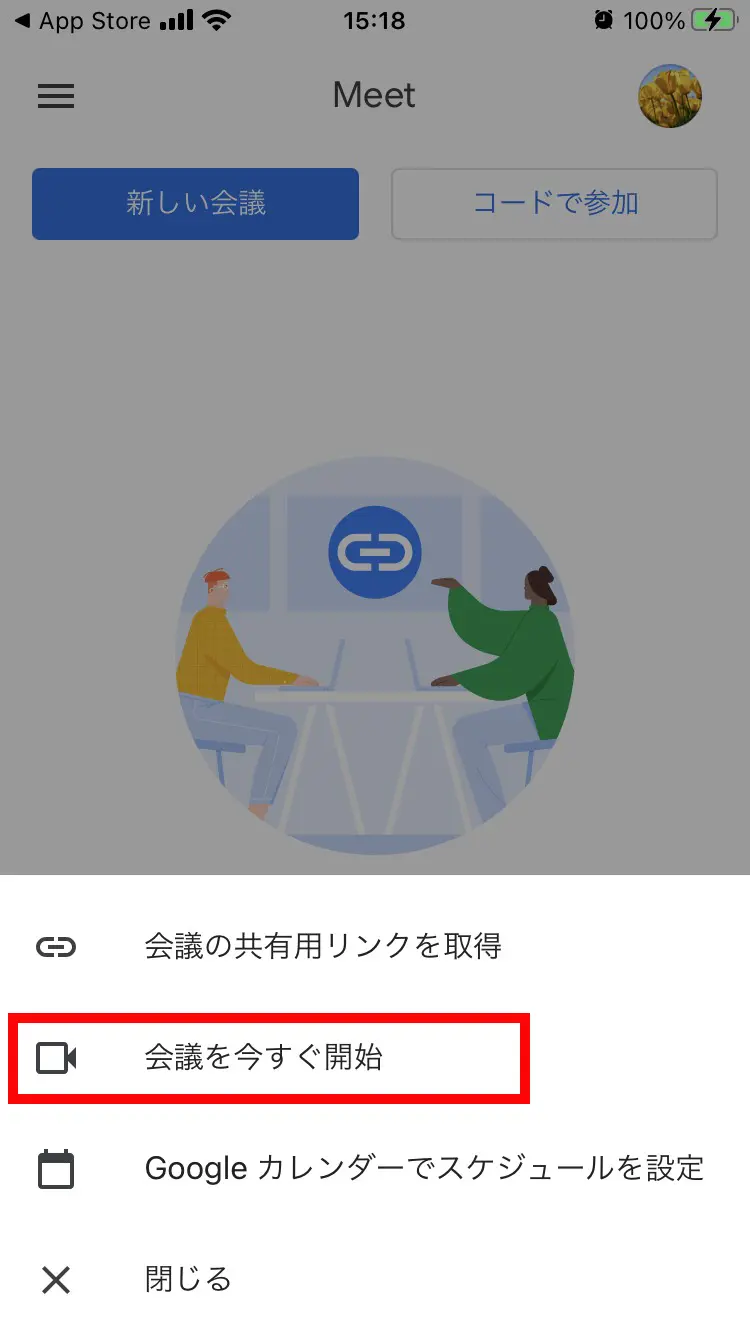The height and width of the screenshot is (1334, 750).
Task: Select the video camera icon to start meeting
Action: coord(57,1057)
